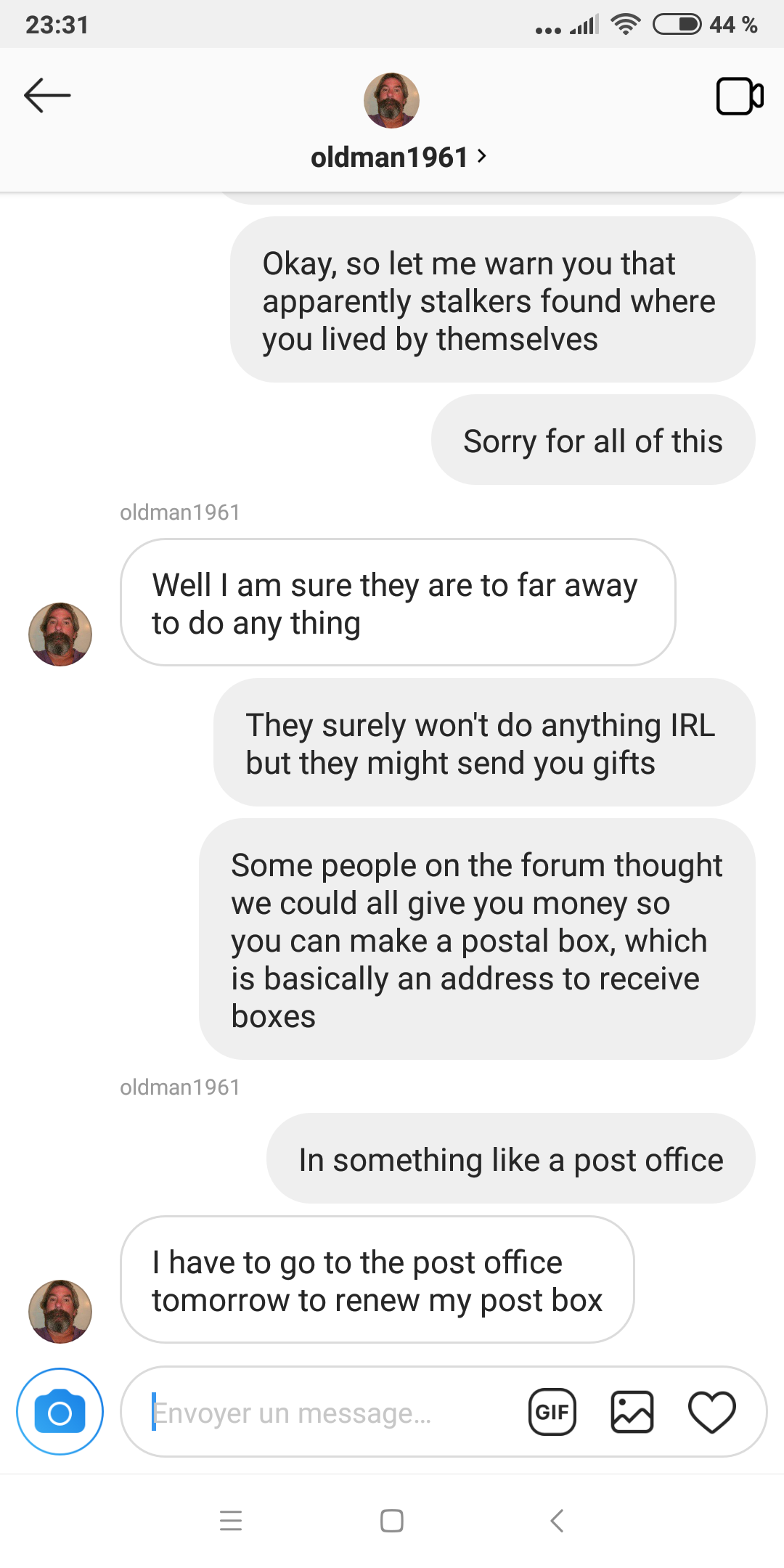Send a heart reaction
This screenshot has height=1568, width=784.
(x=711, y=1412)
